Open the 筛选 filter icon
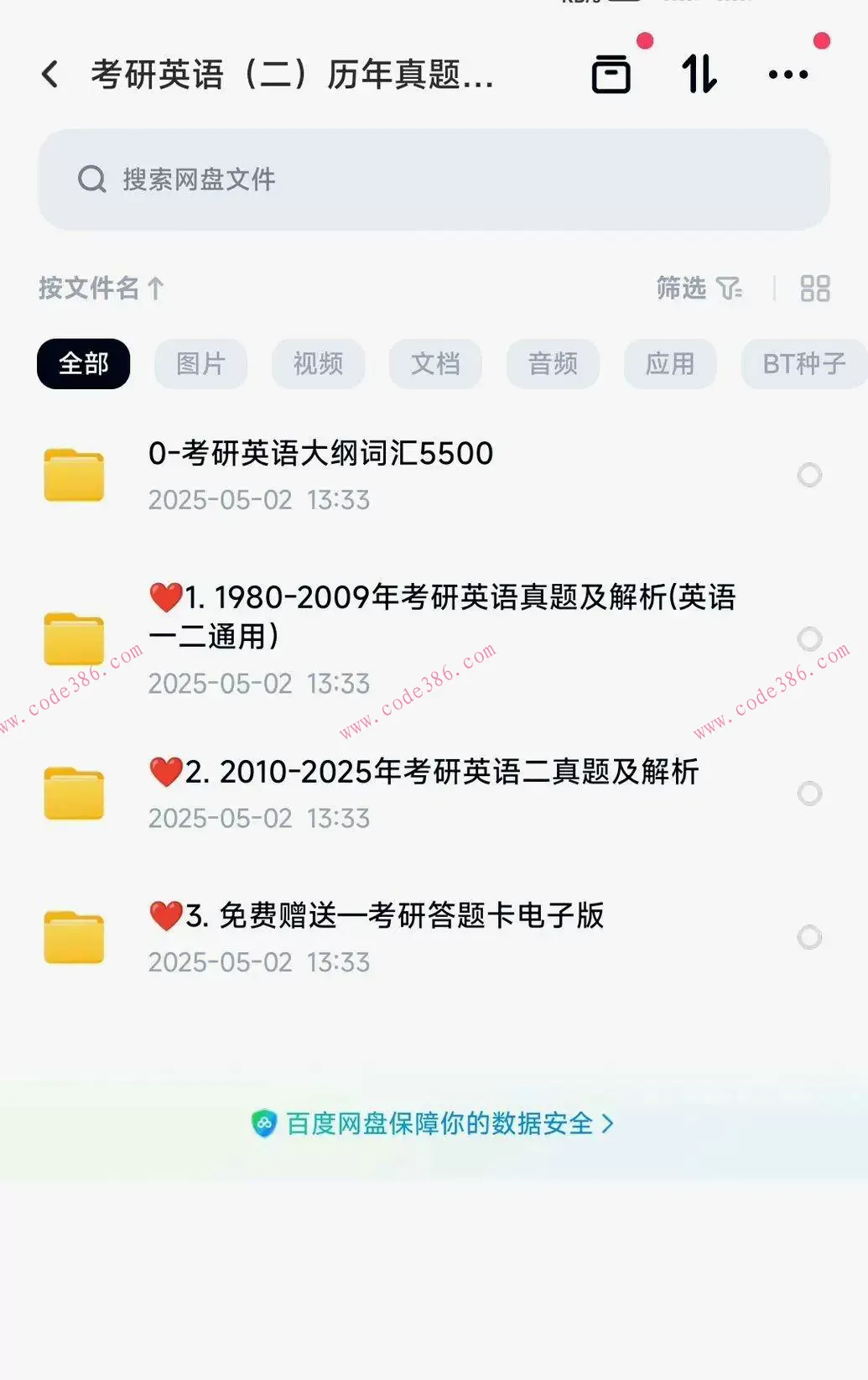868x1380 pixels. pyautogui.click(x=728, y=289)
